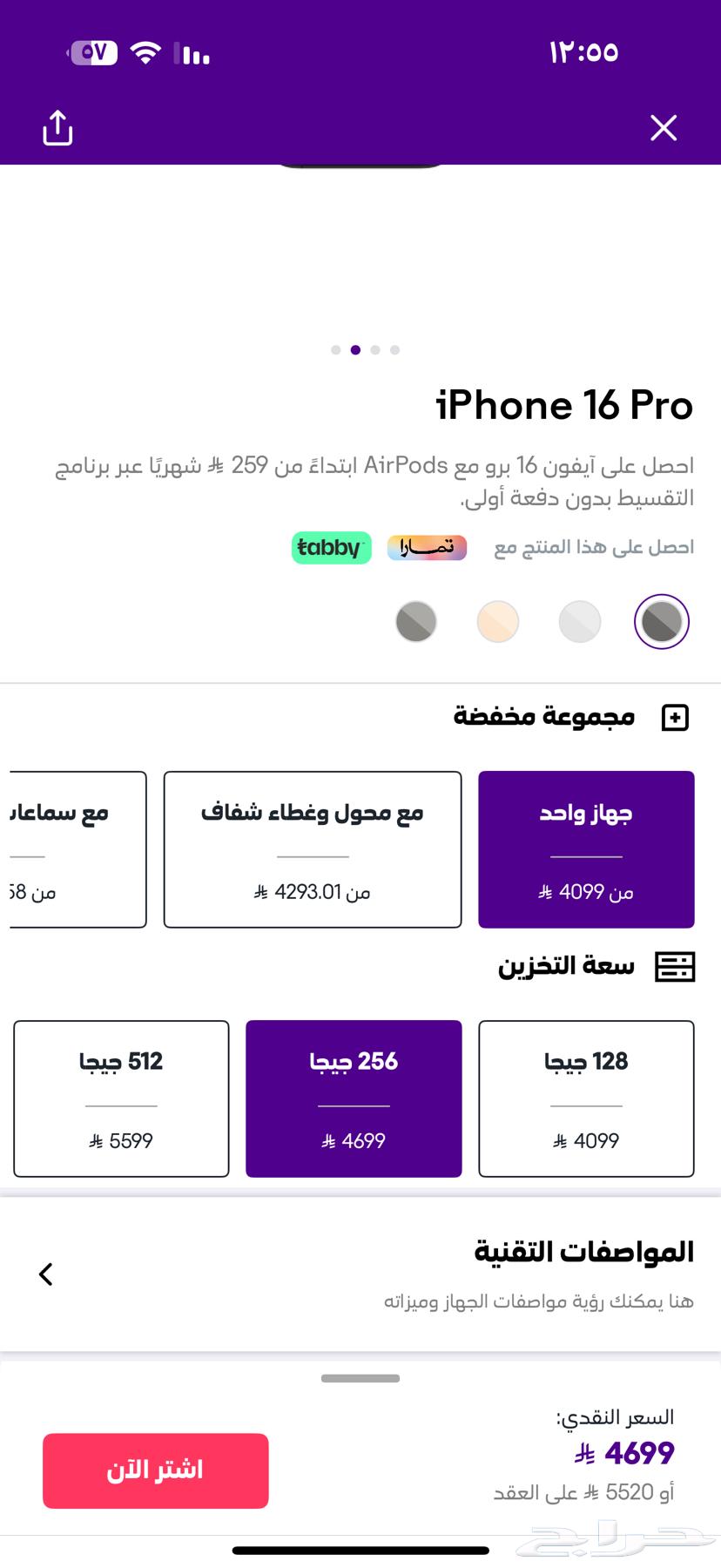Screen dimensions: 721x1568
Task: Open the Tamara installment badge
Action: click(x=427, y=548)
